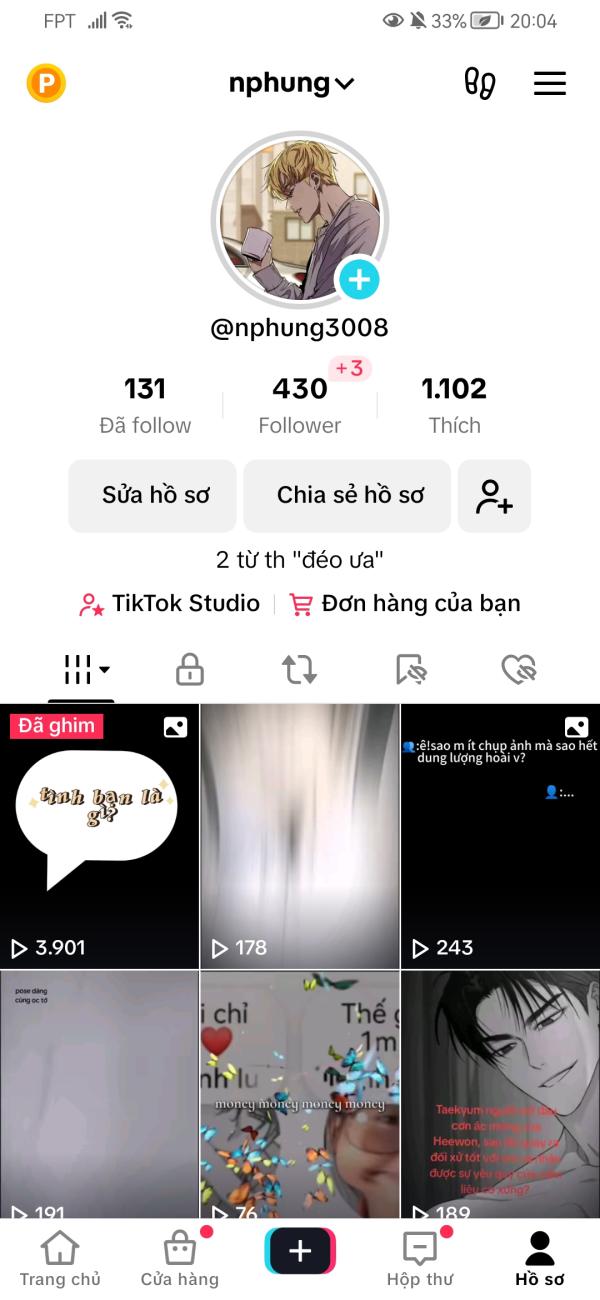Open TikTok Studio

170,604
